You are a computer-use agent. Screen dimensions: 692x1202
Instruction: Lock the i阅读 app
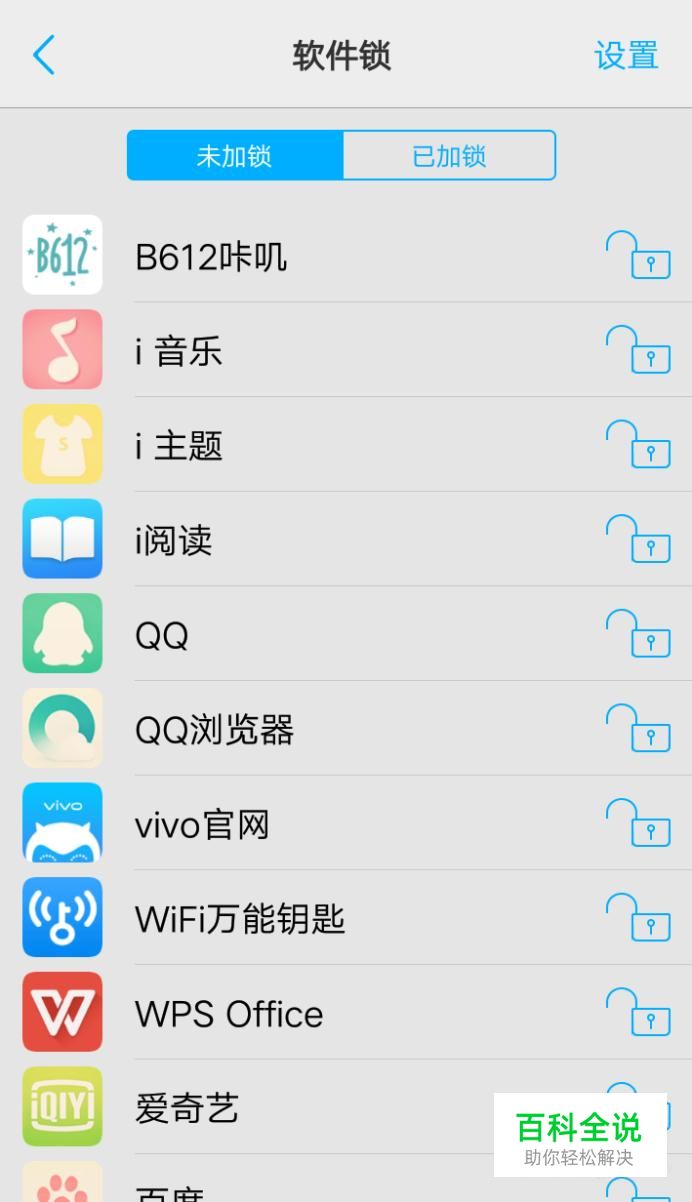click(x=638, y=539)
